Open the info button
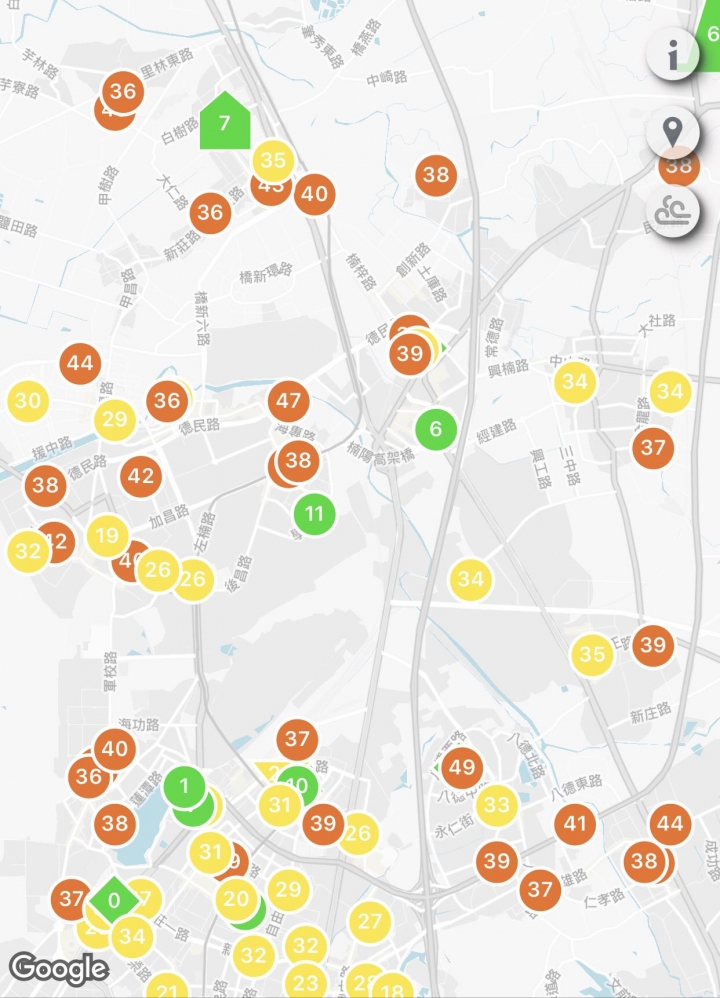This screenshot has width=720, height=998. [673, 55]
